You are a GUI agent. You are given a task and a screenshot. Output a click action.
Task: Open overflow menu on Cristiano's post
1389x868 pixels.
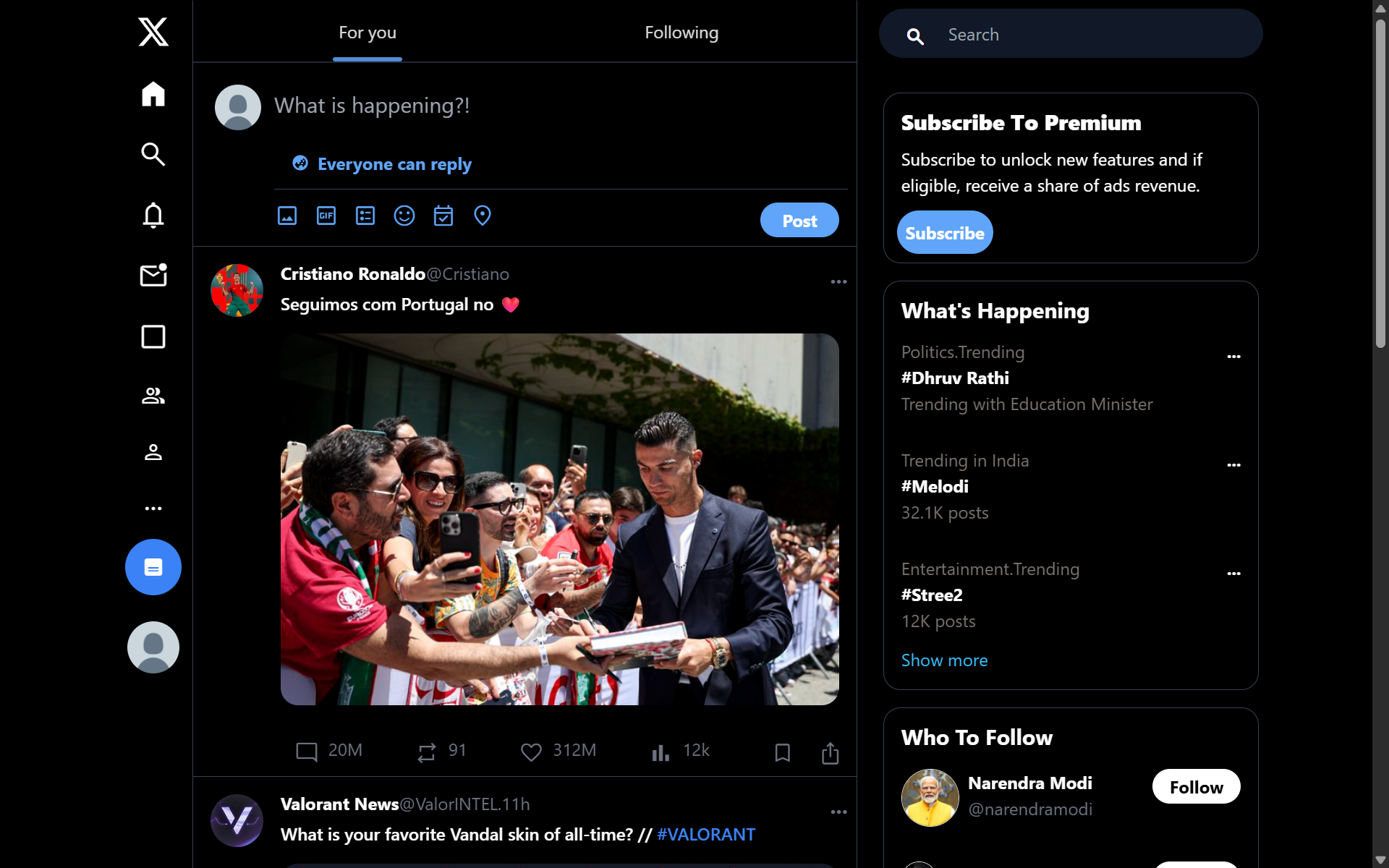[838, 282]
